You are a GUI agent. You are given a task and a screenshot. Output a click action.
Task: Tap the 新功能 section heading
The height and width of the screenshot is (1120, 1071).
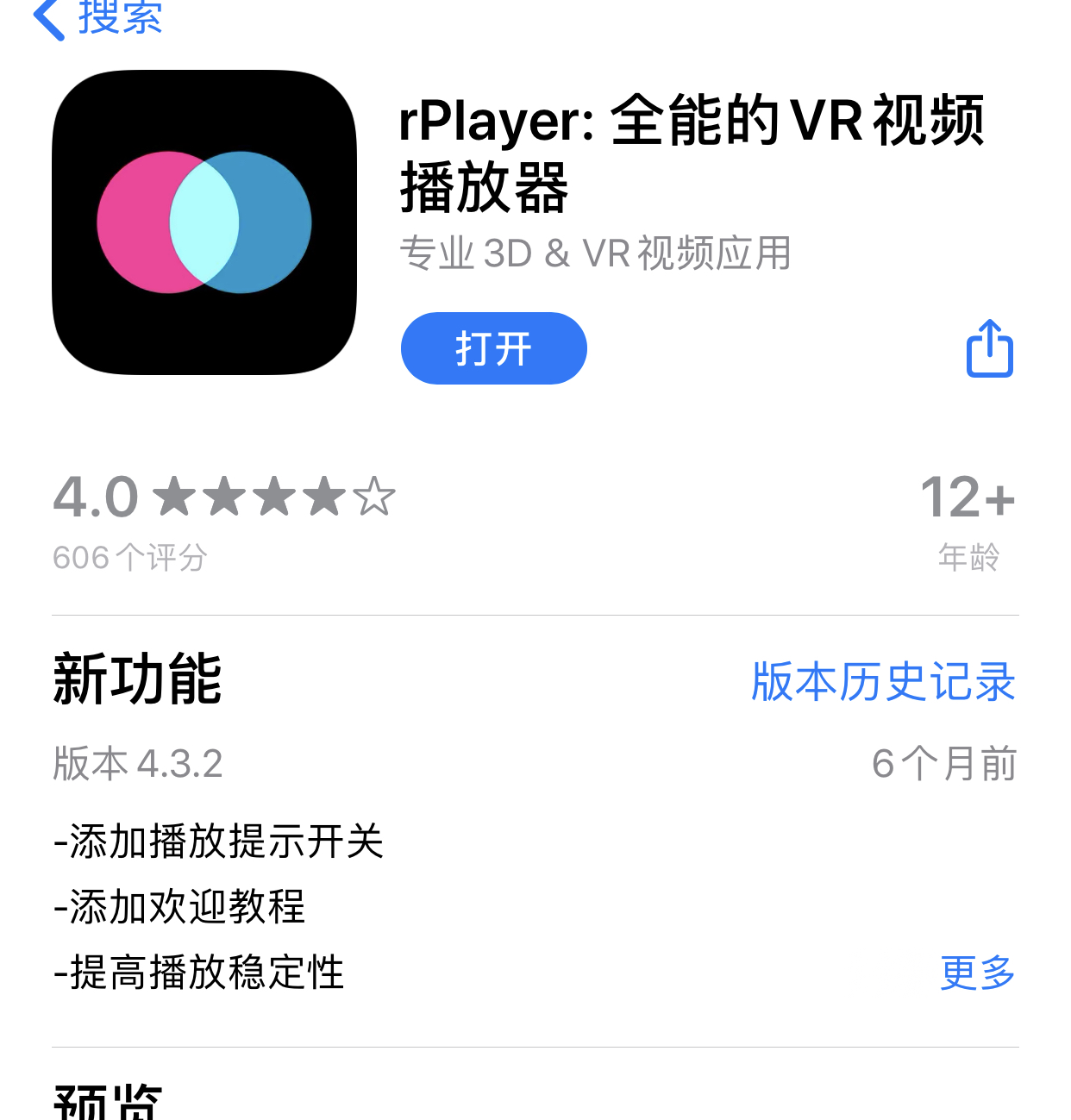[136, 681]
